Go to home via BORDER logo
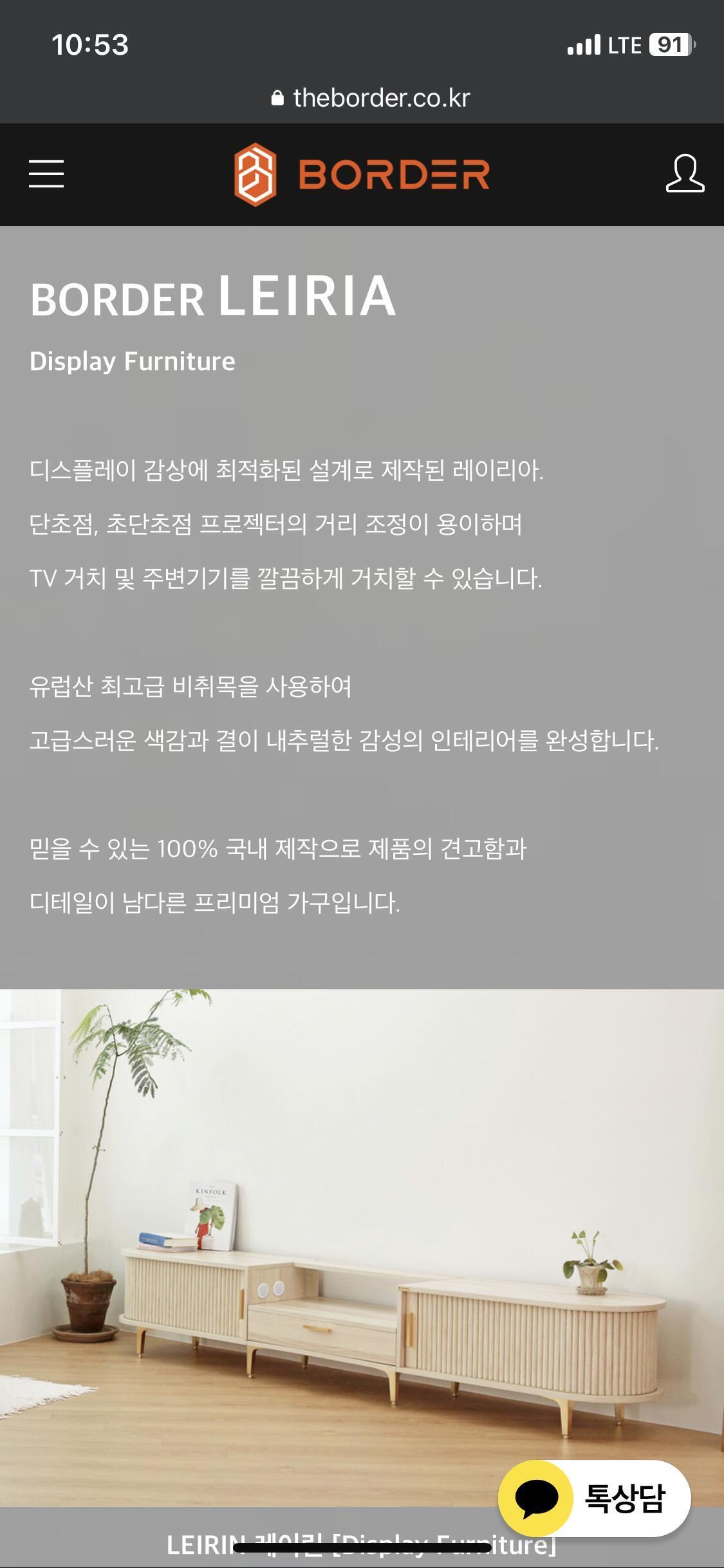The width and height of the screenshot is (724, 1568). 362,174
